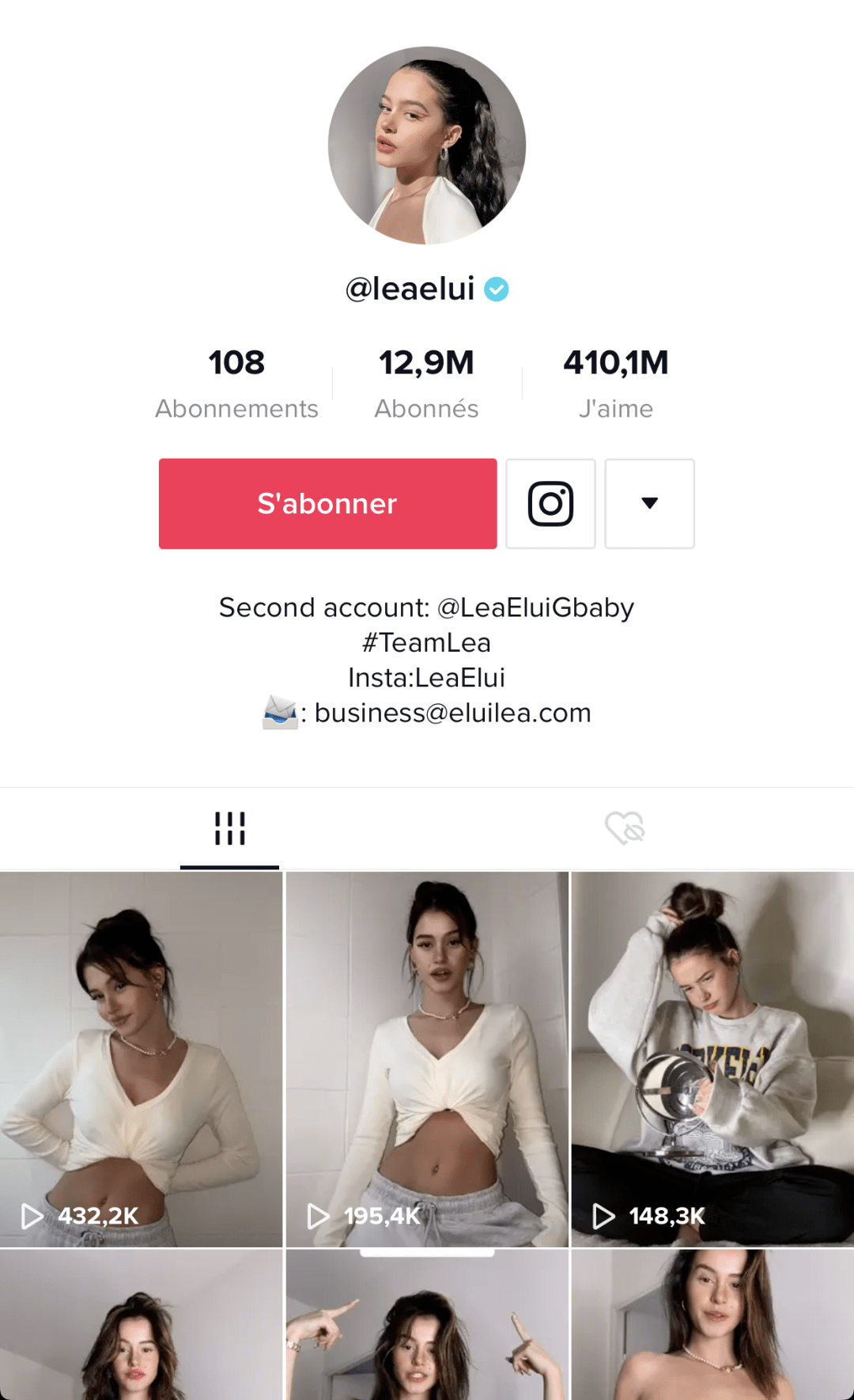This screenshot has width=854, height=1400.
Task: View the 12,9M Abonnés list
Action: 426,383
